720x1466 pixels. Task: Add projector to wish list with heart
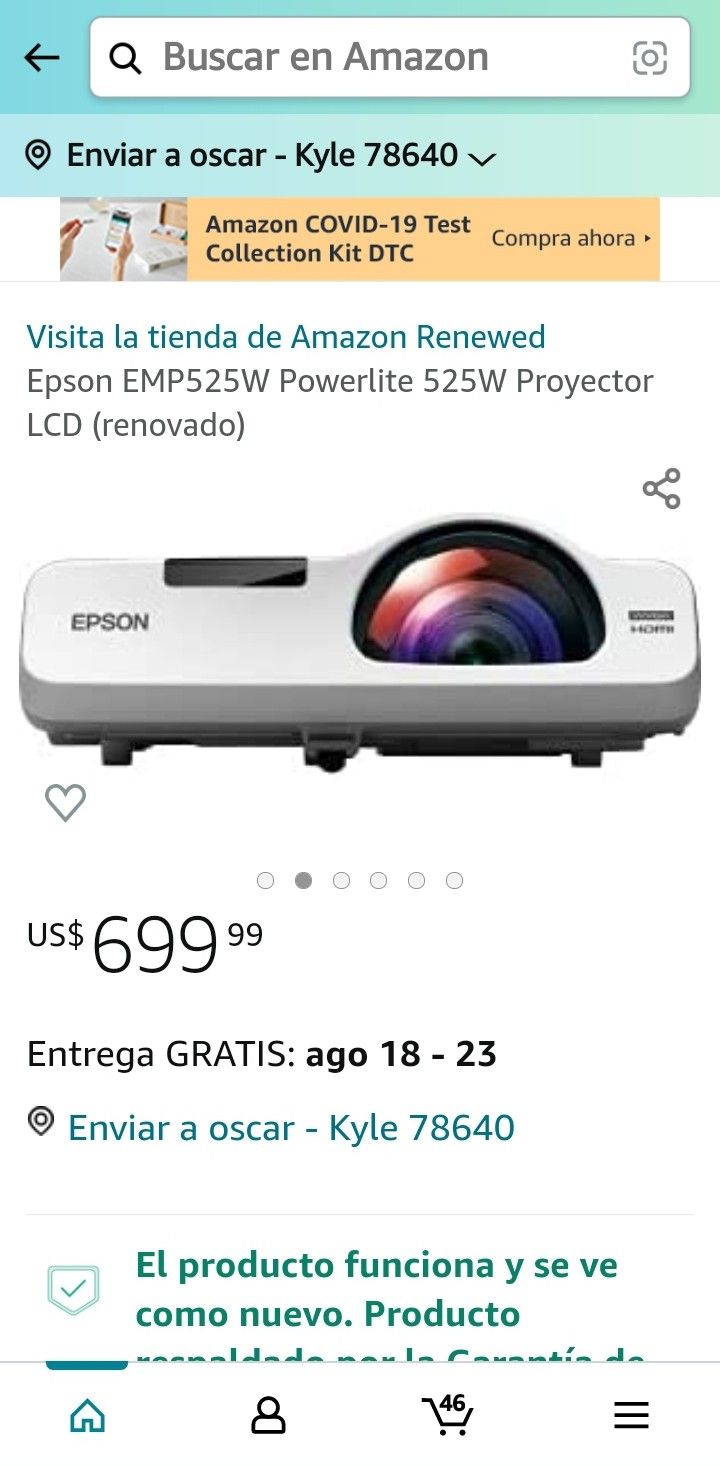pos(66,802)
